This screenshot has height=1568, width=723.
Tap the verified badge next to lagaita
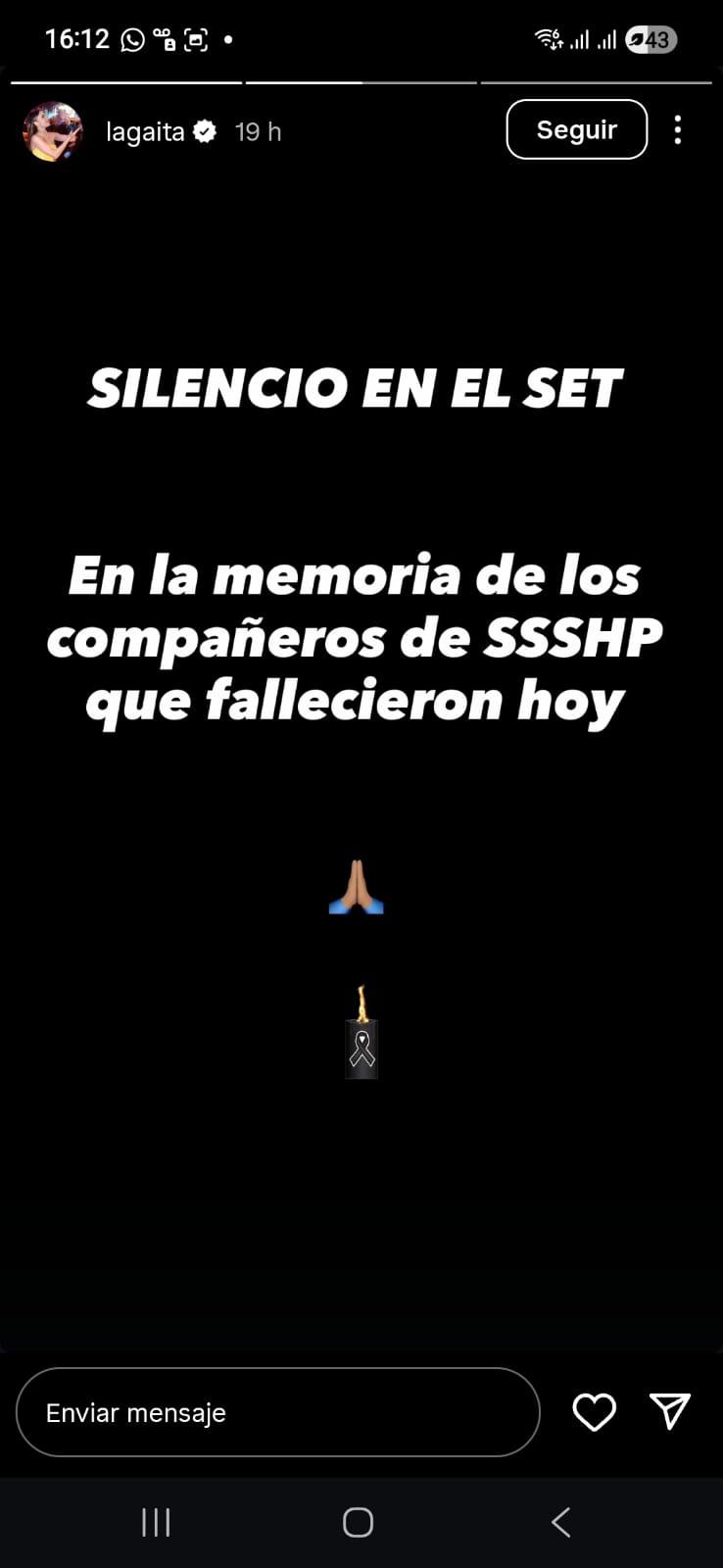click(x=203, y=130)
